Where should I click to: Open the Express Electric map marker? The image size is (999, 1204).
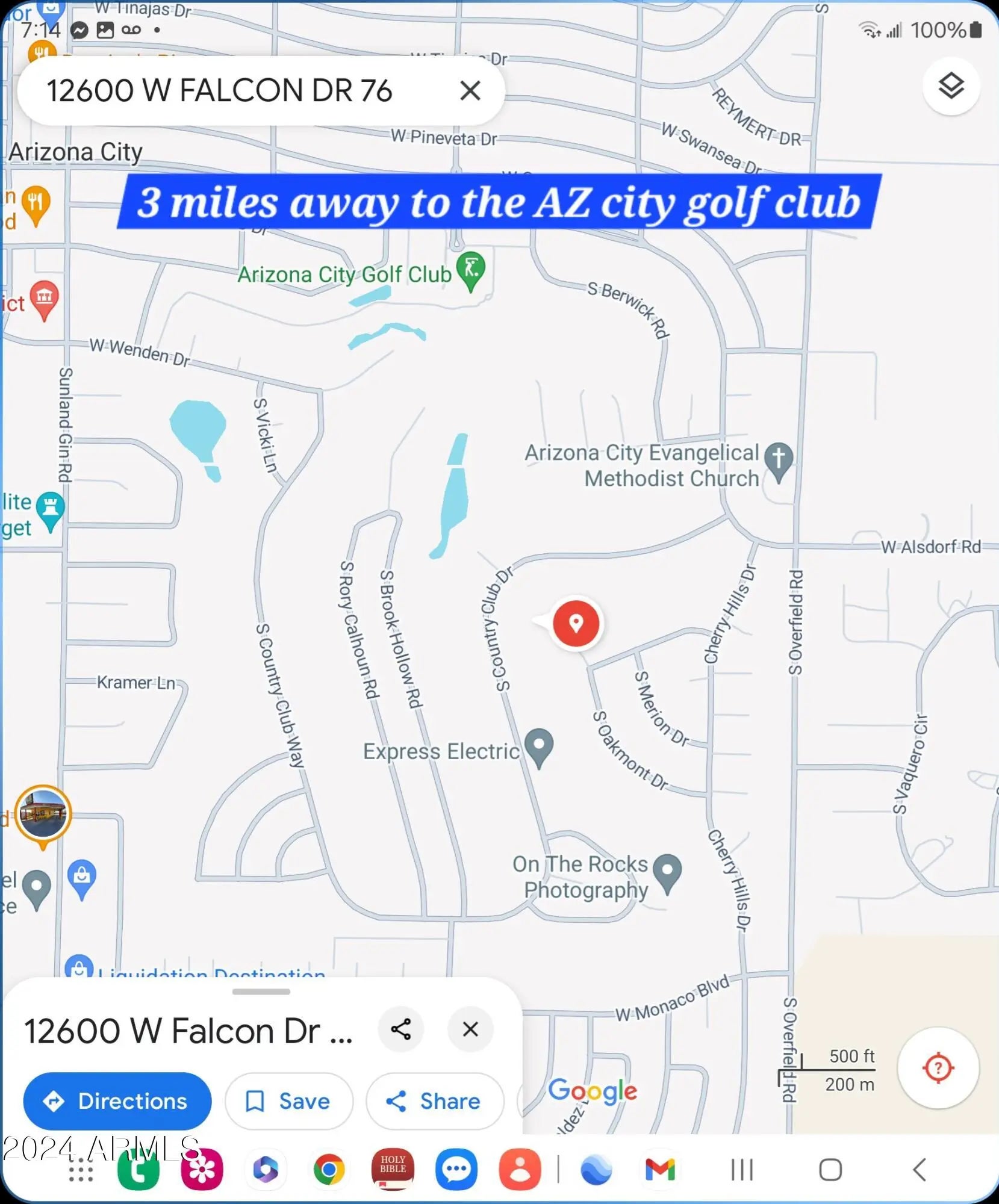(539, 746)
